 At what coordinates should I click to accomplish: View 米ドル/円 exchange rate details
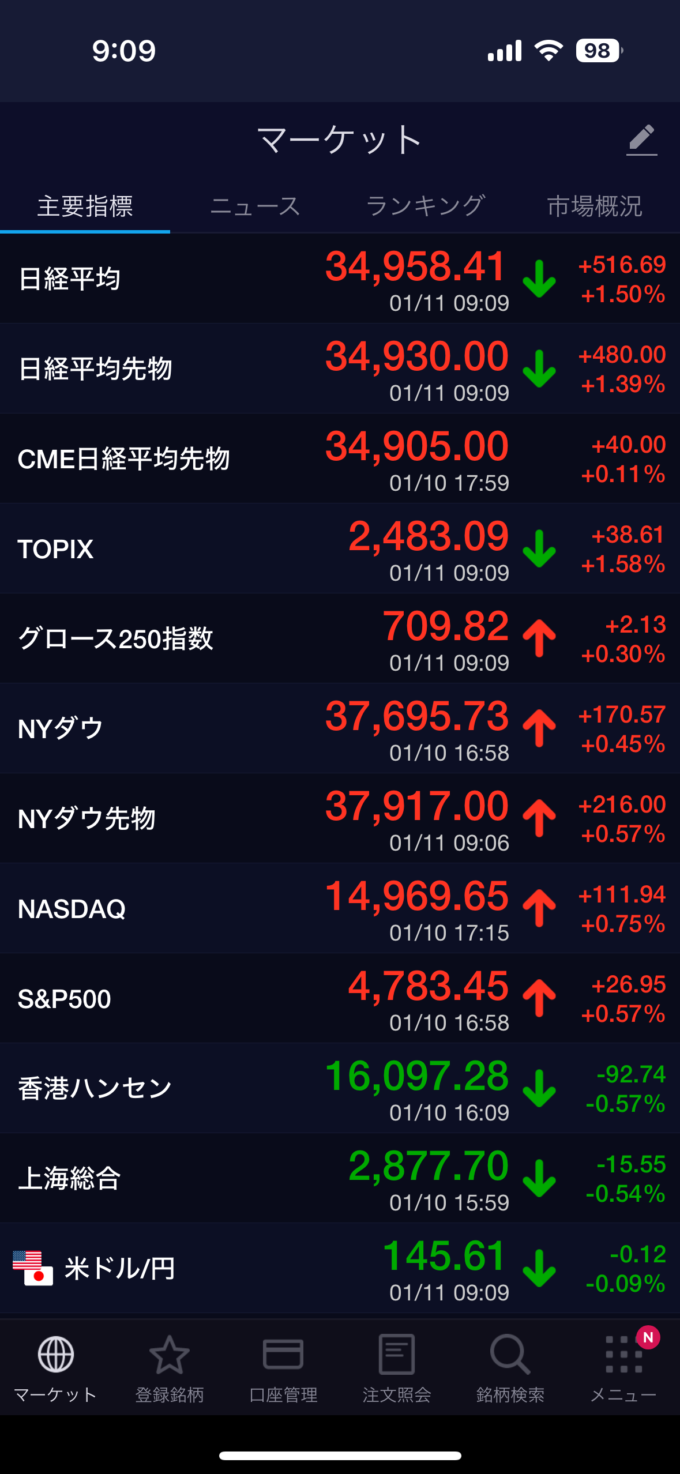(340, 1268)
